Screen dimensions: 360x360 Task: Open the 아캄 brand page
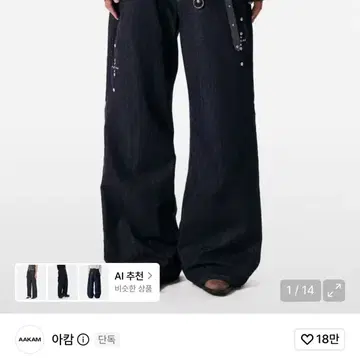(62, 339)
